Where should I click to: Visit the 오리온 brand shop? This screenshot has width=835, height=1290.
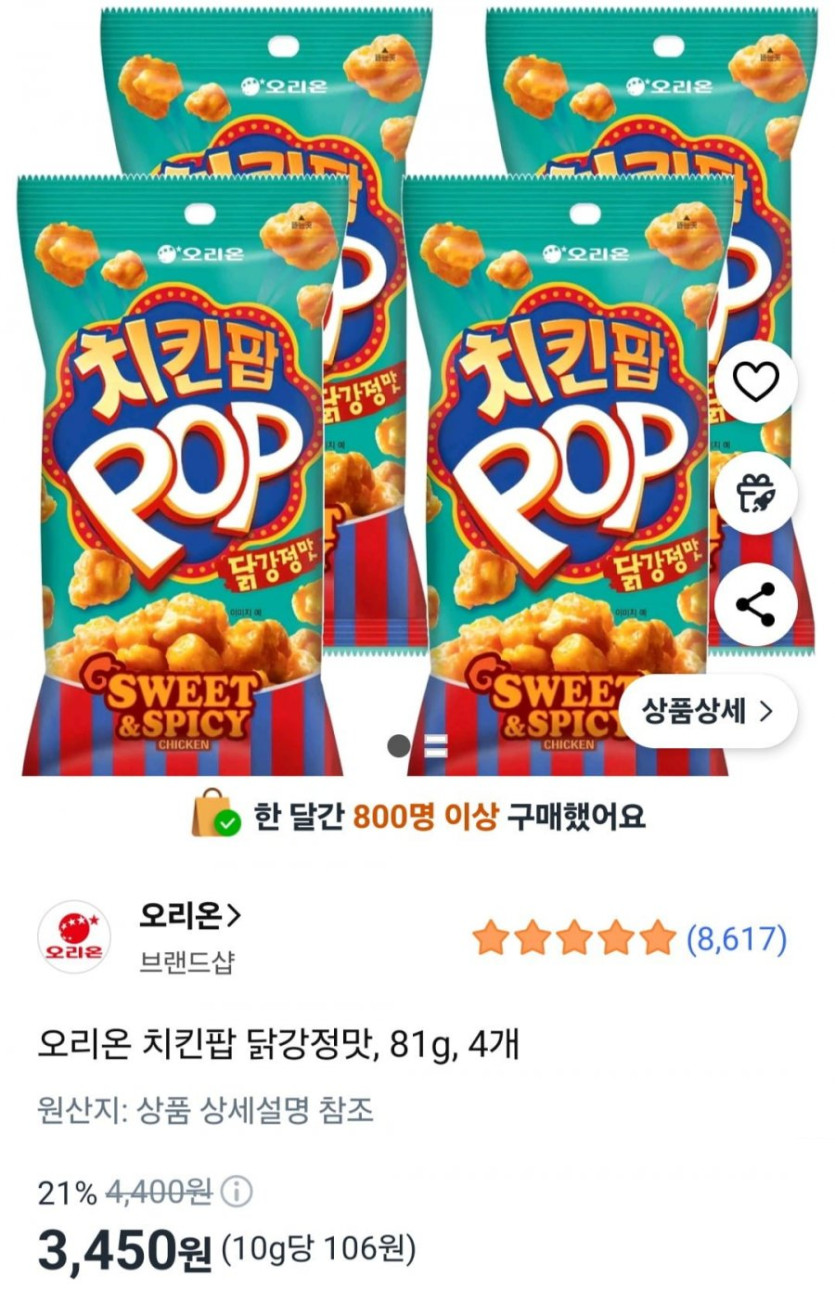click(x=189, y=917)
